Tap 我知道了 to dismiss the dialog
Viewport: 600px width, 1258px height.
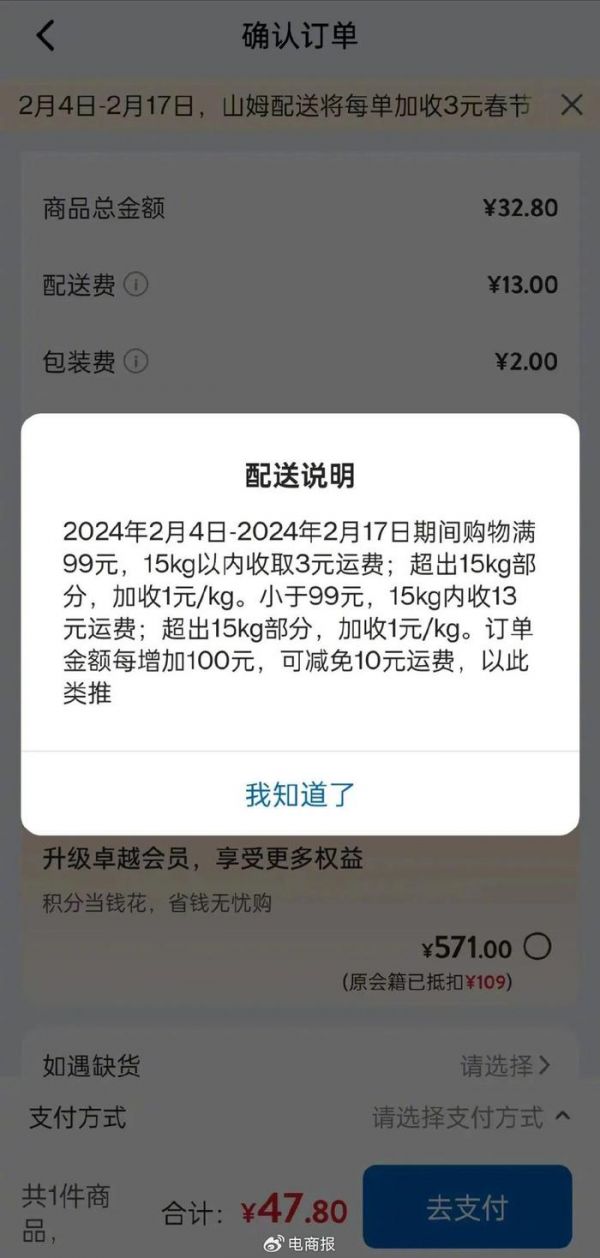[x=300, y=794]
